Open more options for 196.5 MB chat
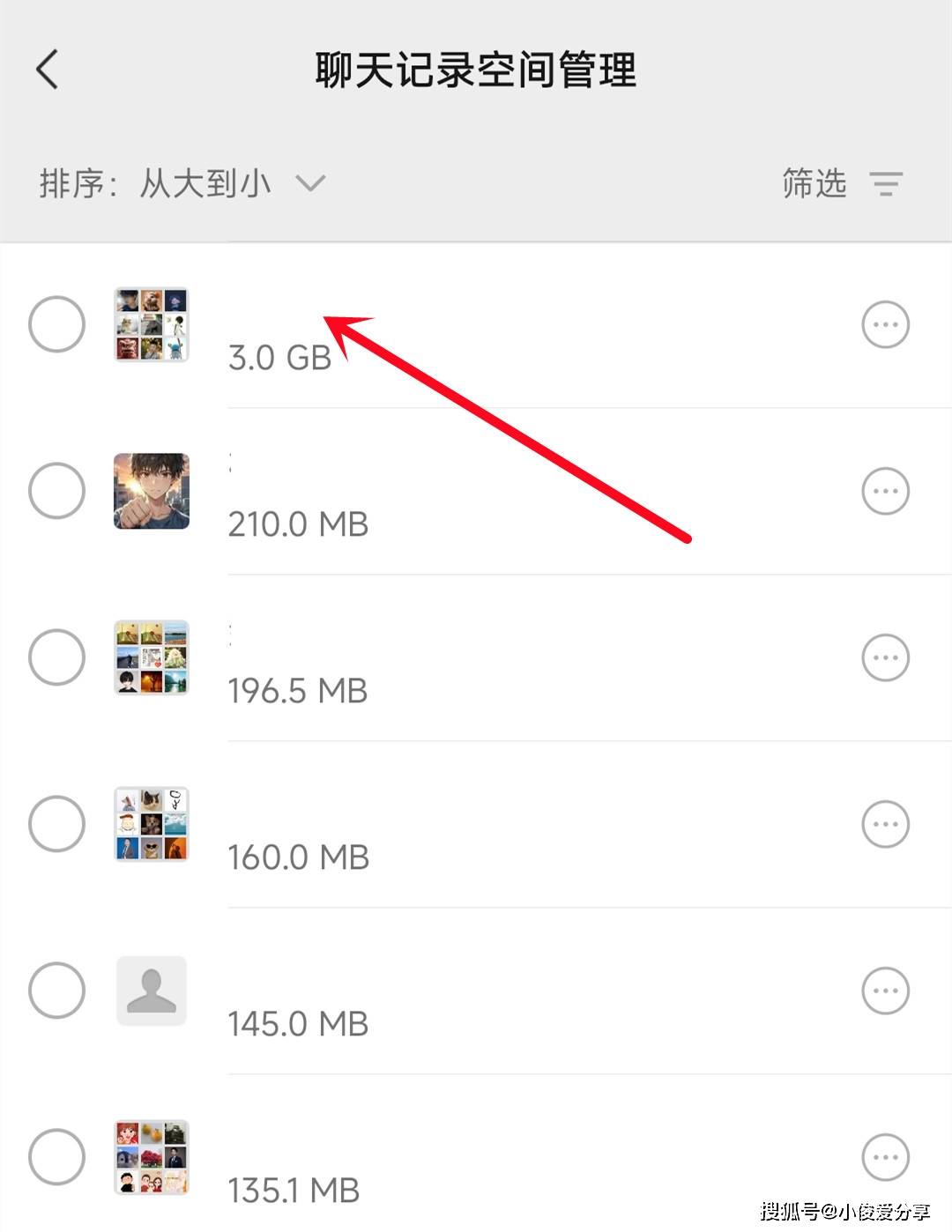952x1232 pixels. [x=885, y=657]
